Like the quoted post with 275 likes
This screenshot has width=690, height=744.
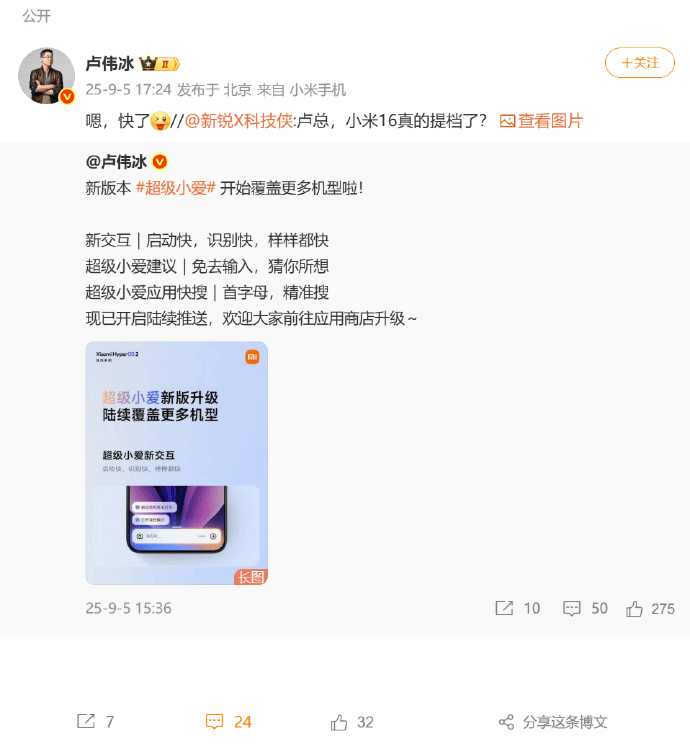point(650,608)
